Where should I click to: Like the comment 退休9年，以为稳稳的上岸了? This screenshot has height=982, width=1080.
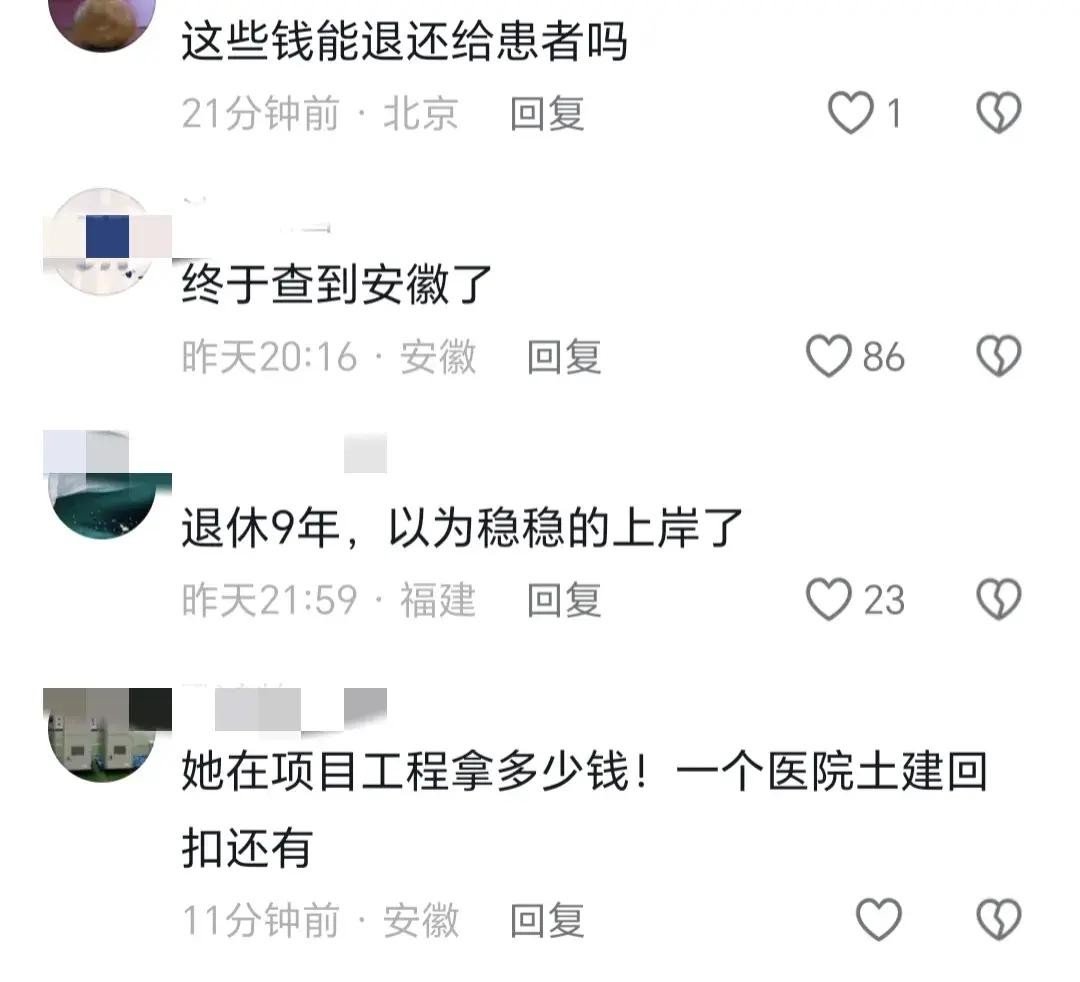pos(829,600)
